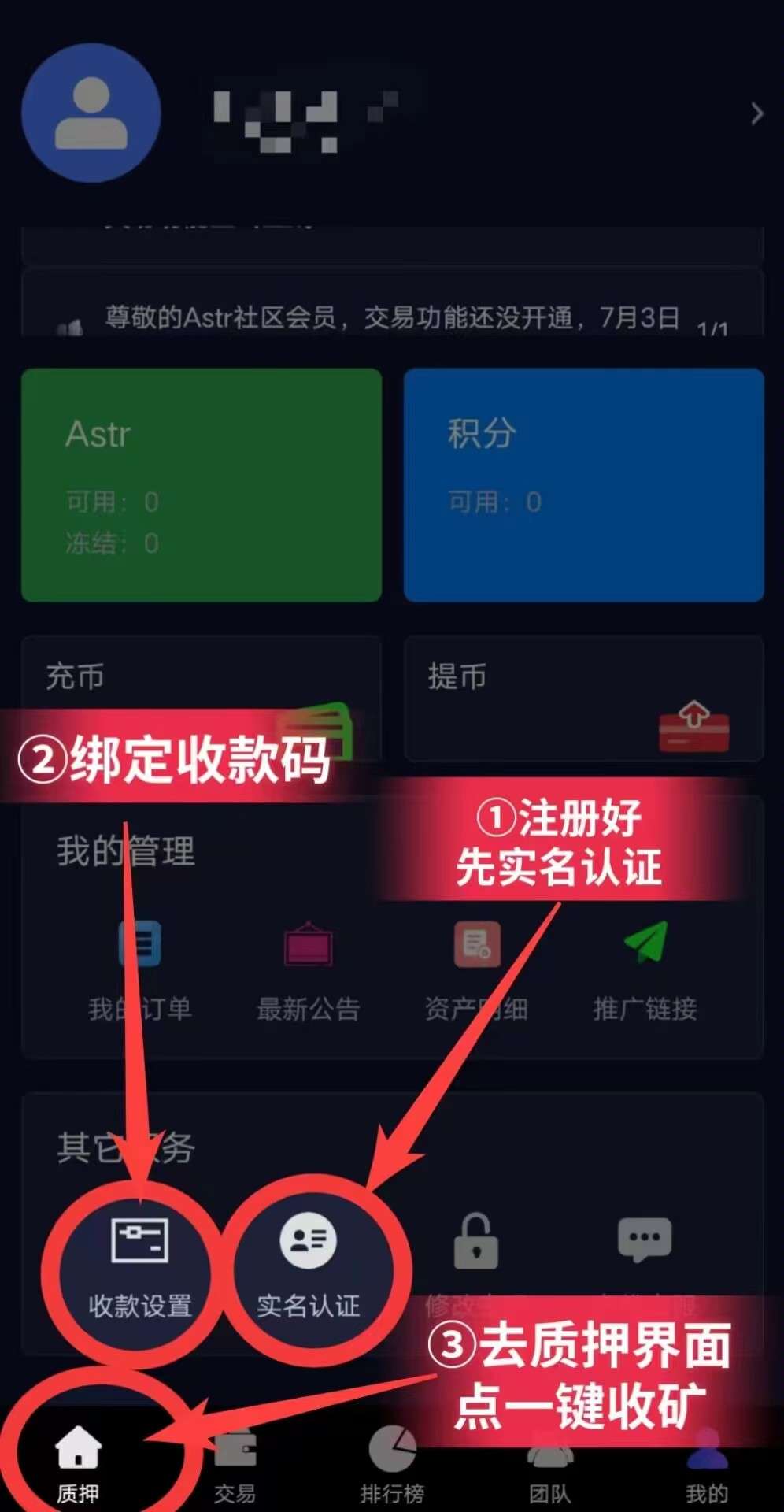Switch to the 质押 tab
The image size is (784, 1512).
[x=78, y=1466]
